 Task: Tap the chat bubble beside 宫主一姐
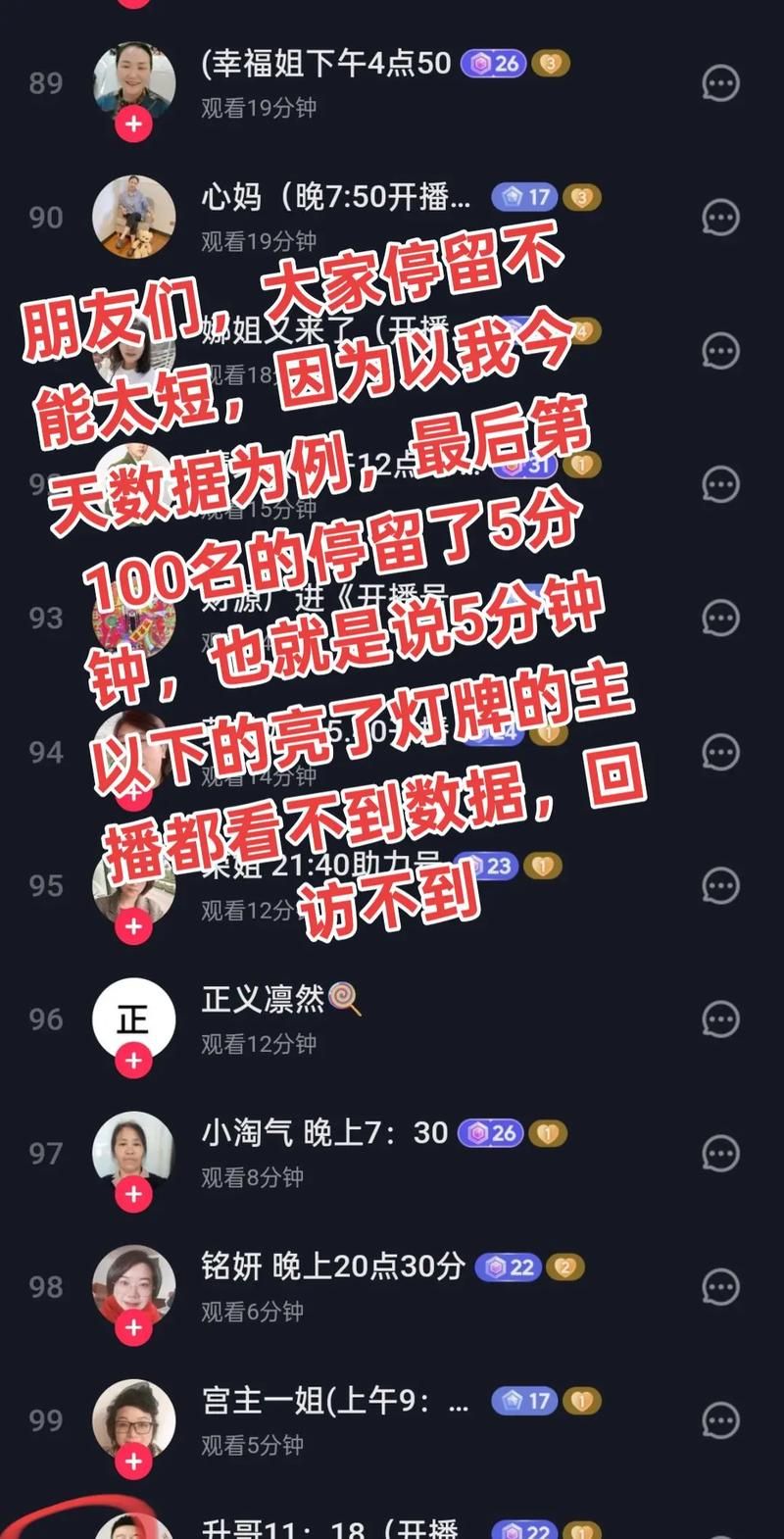click(x=720, y=1420)
